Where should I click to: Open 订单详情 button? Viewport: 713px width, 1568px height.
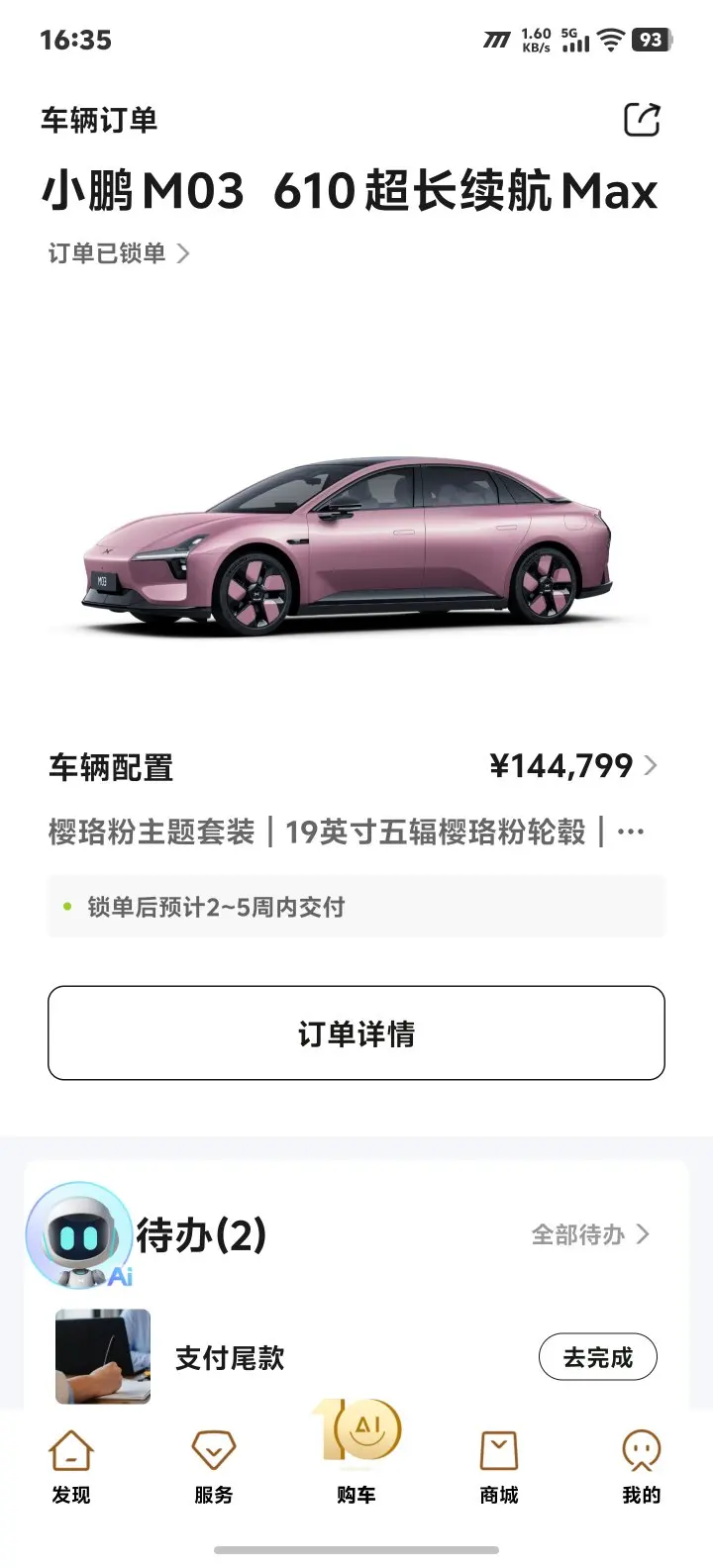tap(356, 1032)
